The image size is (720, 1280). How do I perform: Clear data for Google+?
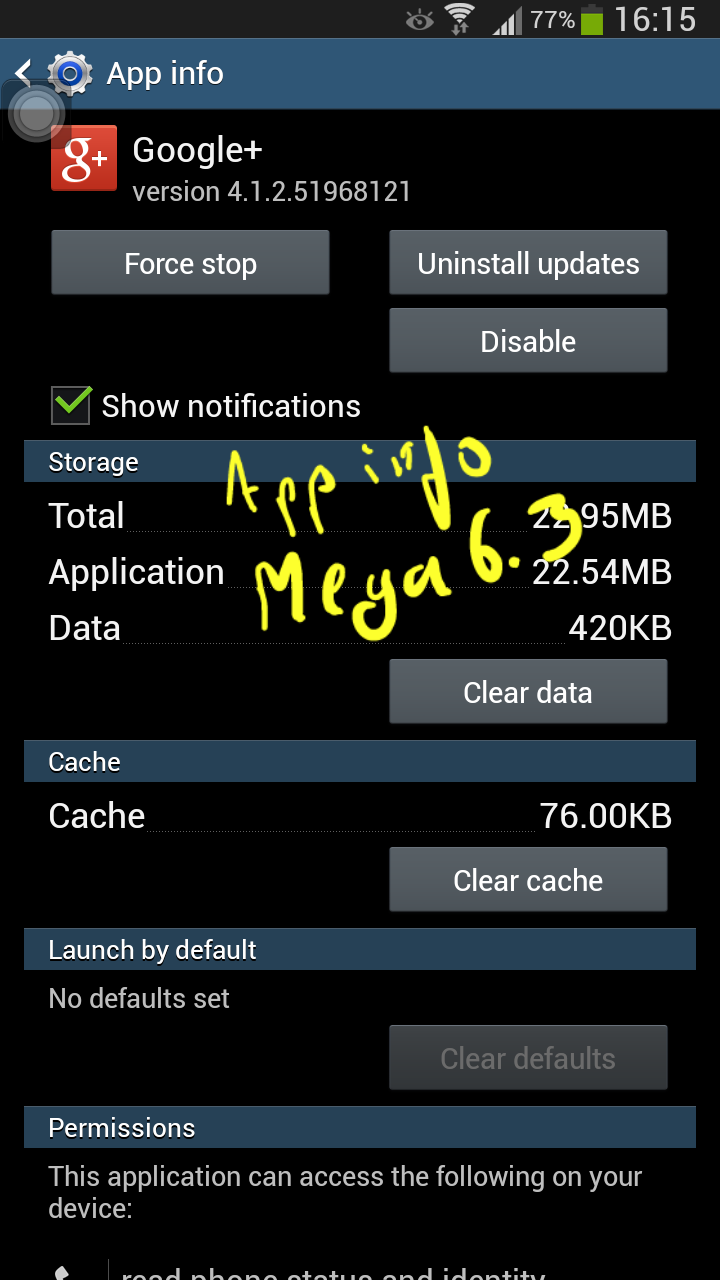coord(528,692)
